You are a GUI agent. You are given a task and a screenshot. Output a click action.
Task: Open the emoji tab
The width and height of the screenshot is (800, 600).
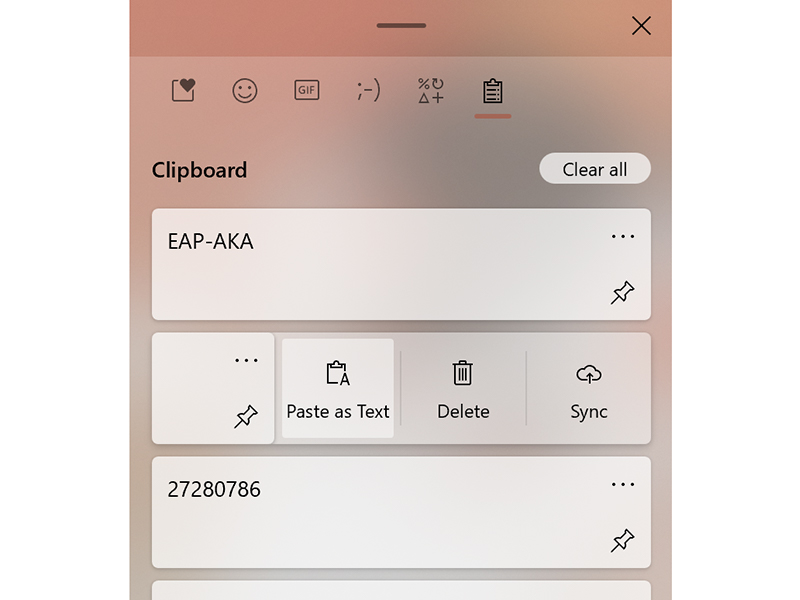(245, 91)
